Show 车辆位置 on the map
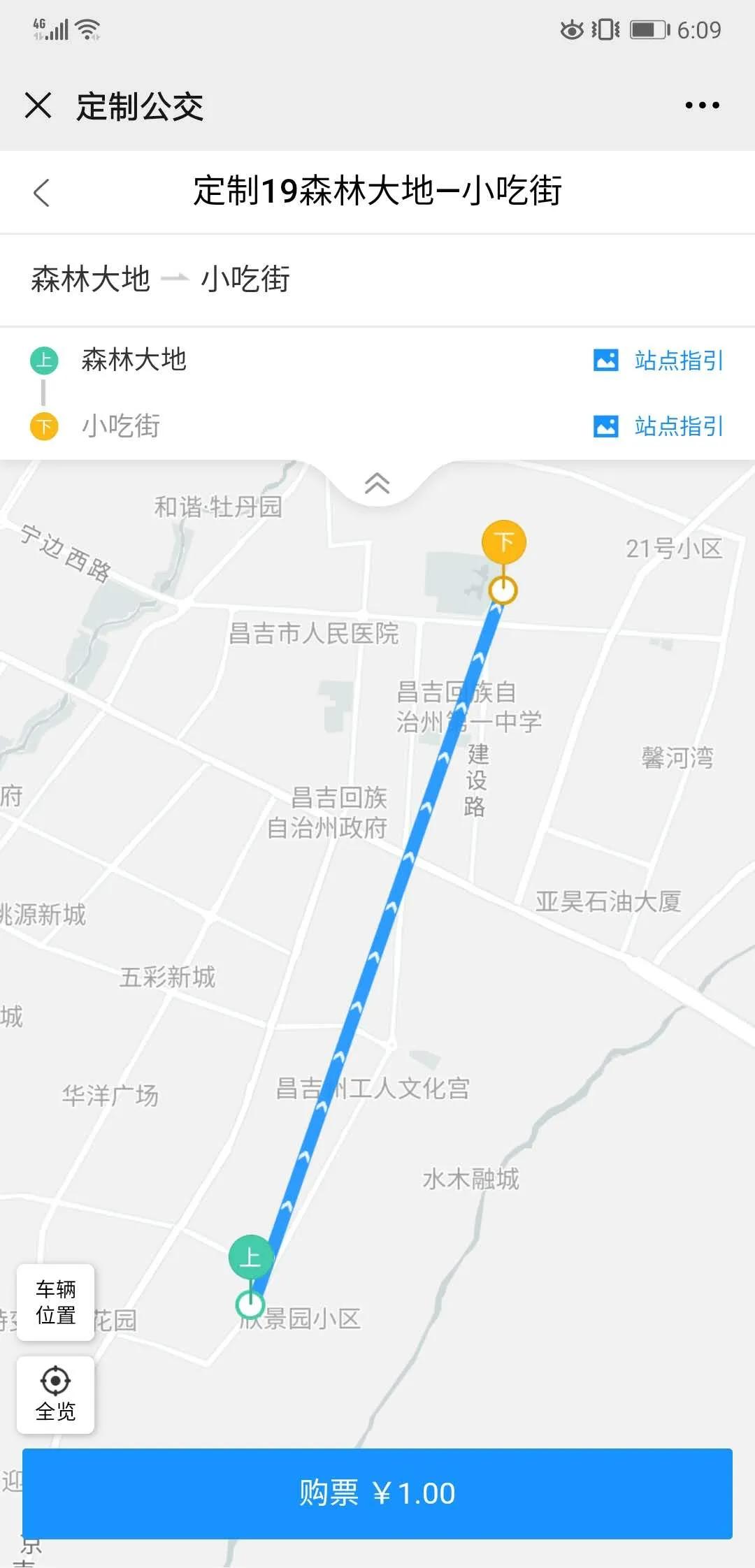Image resolution: width=755 pixels, height=1568 pixels. (x=56, y=1302)
